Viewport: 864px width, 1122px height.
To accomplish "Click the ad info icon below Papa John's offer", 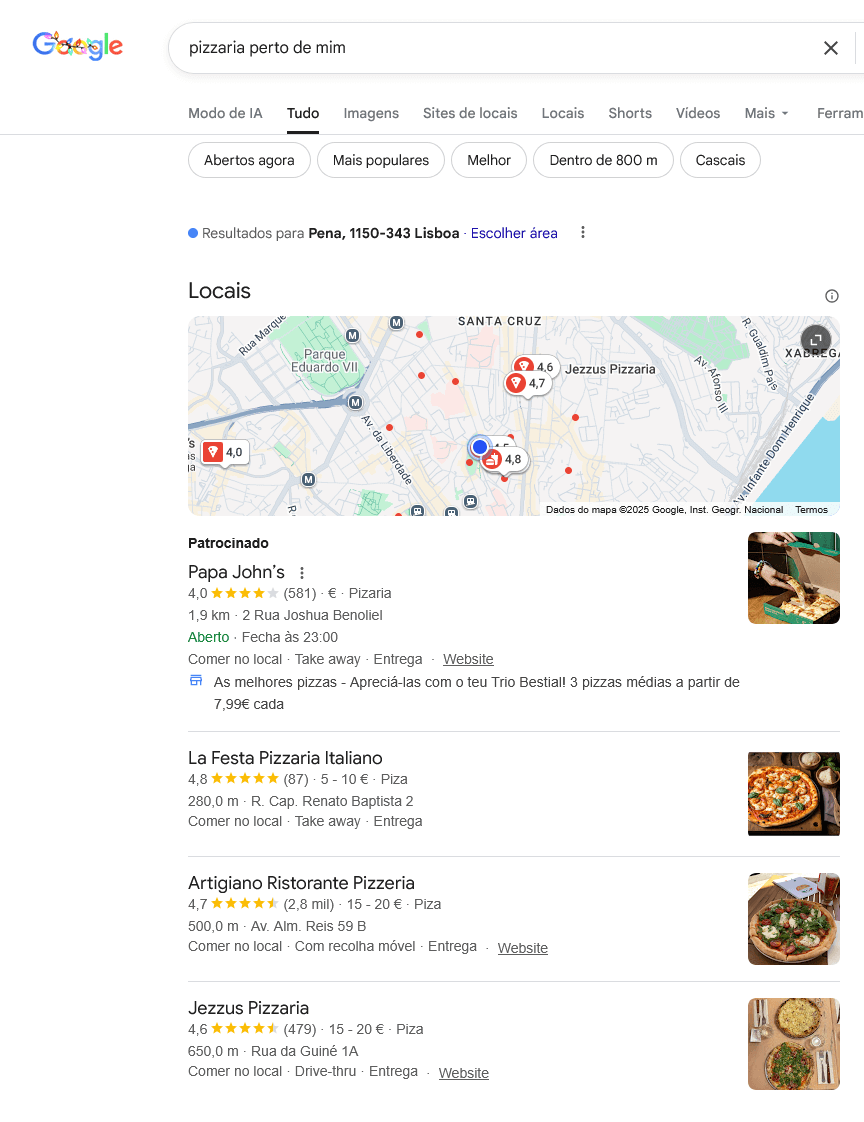I will point(196,681).
